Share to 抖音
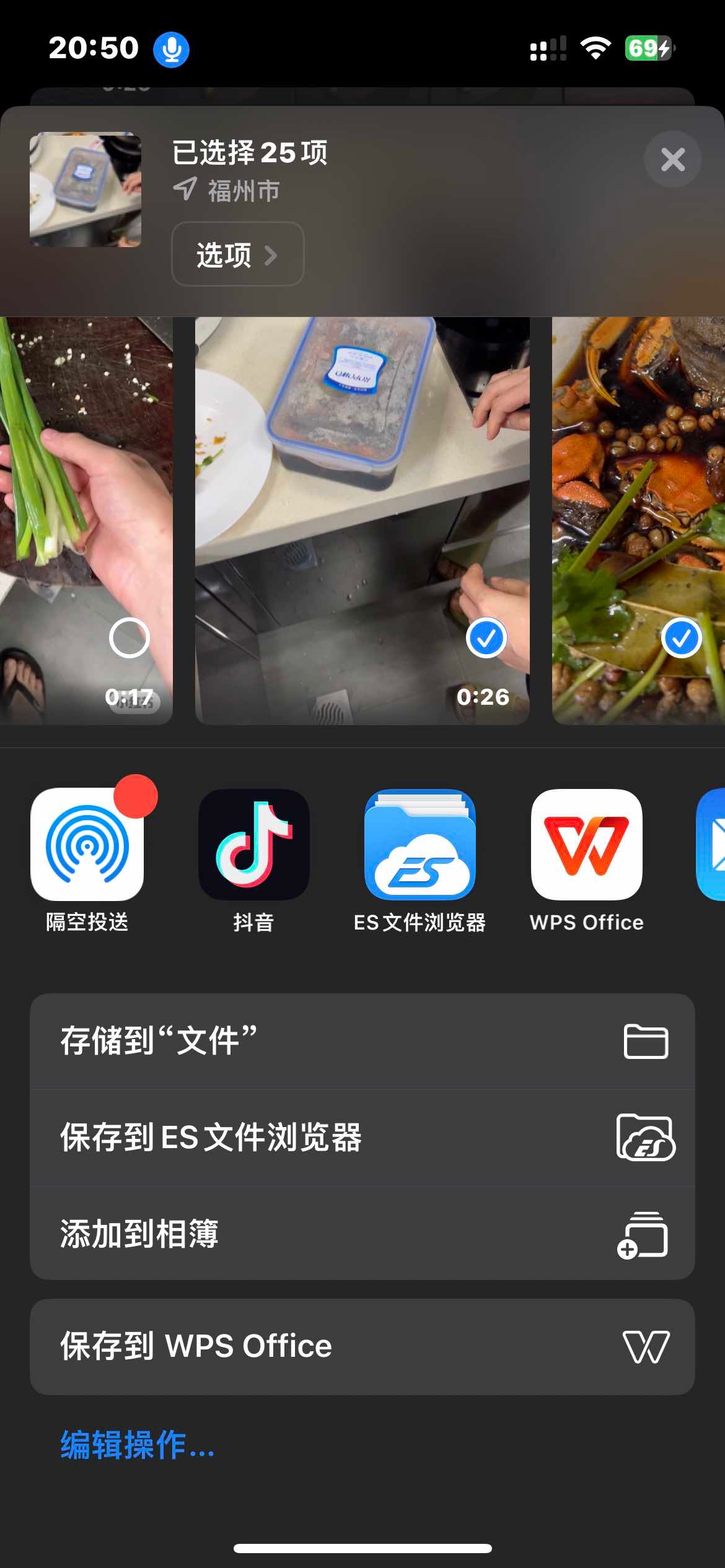 coord(253,845)
